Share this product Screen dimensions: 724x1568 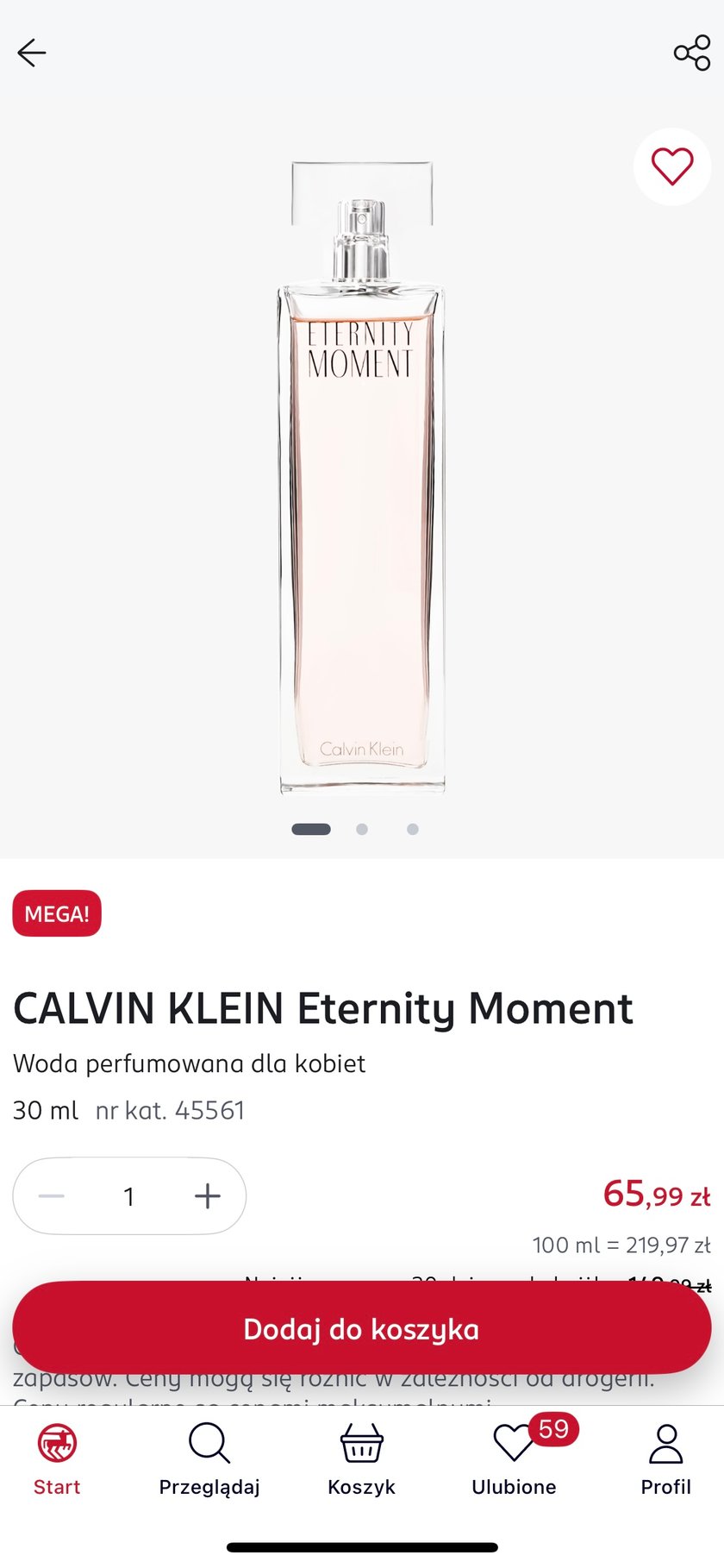[692, 53]
